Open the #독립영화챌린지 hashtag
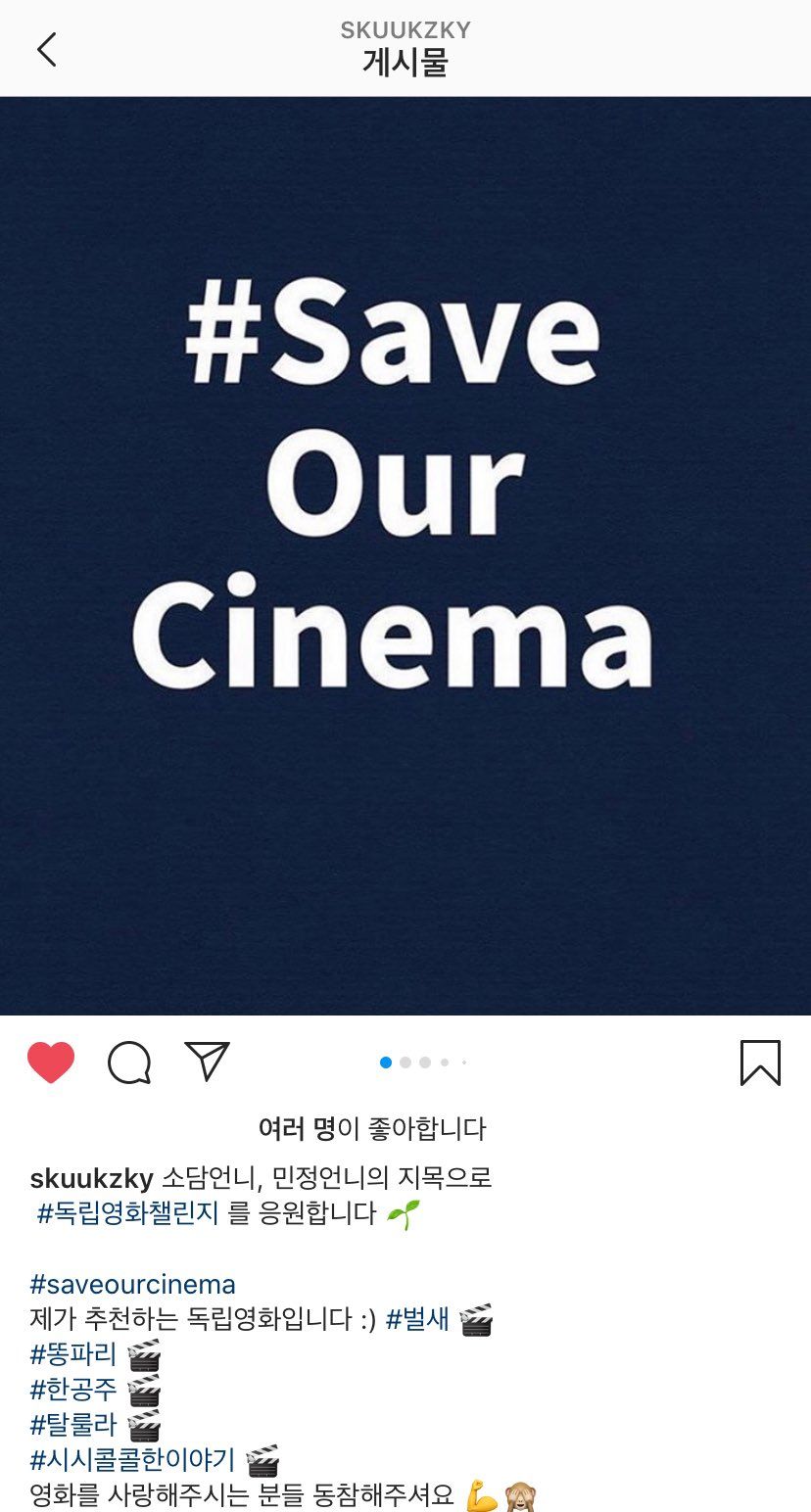Viewport: 811px width, 1512px height. pyautogui.click(x=127, y=1214)
